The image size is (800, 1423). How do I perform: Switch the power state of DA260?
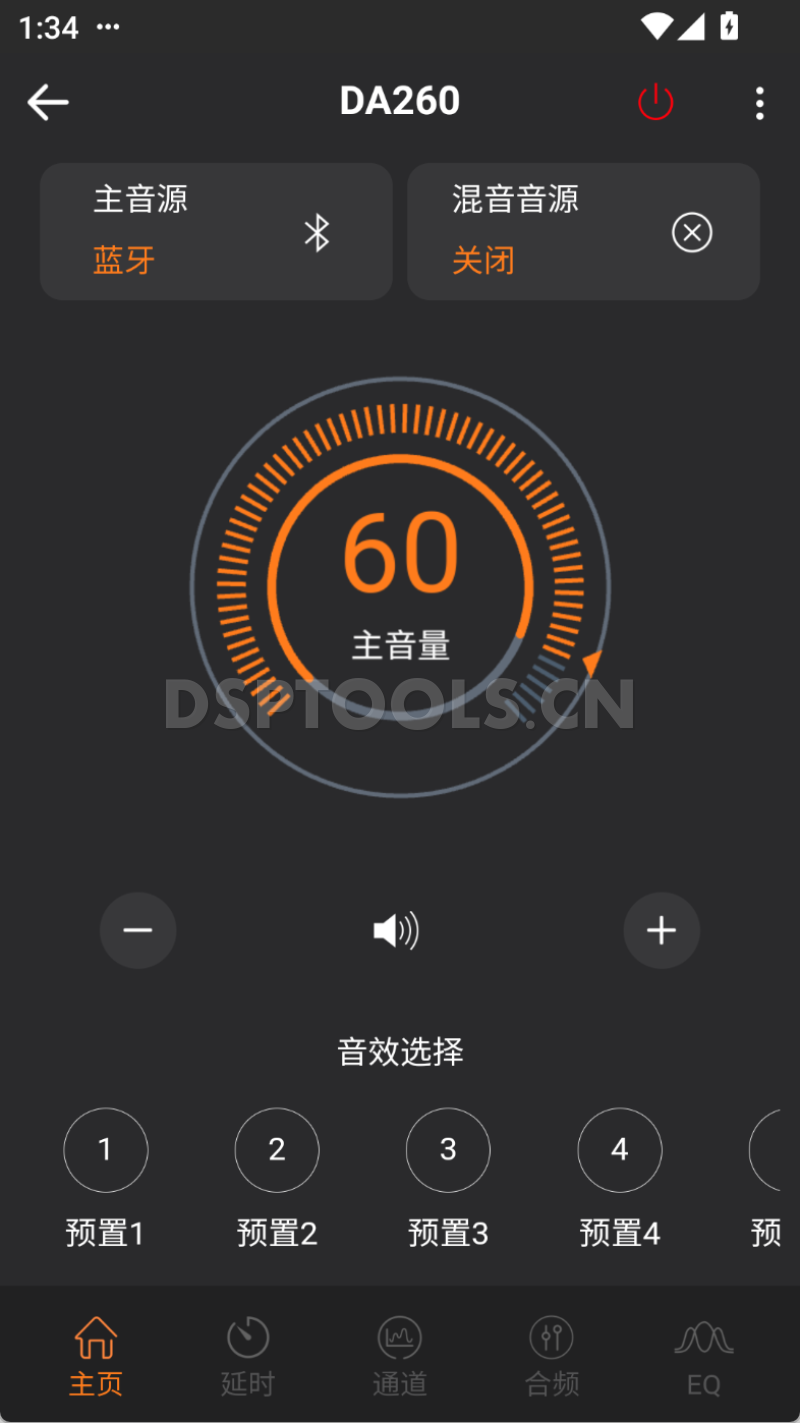(x=656, y=101)
